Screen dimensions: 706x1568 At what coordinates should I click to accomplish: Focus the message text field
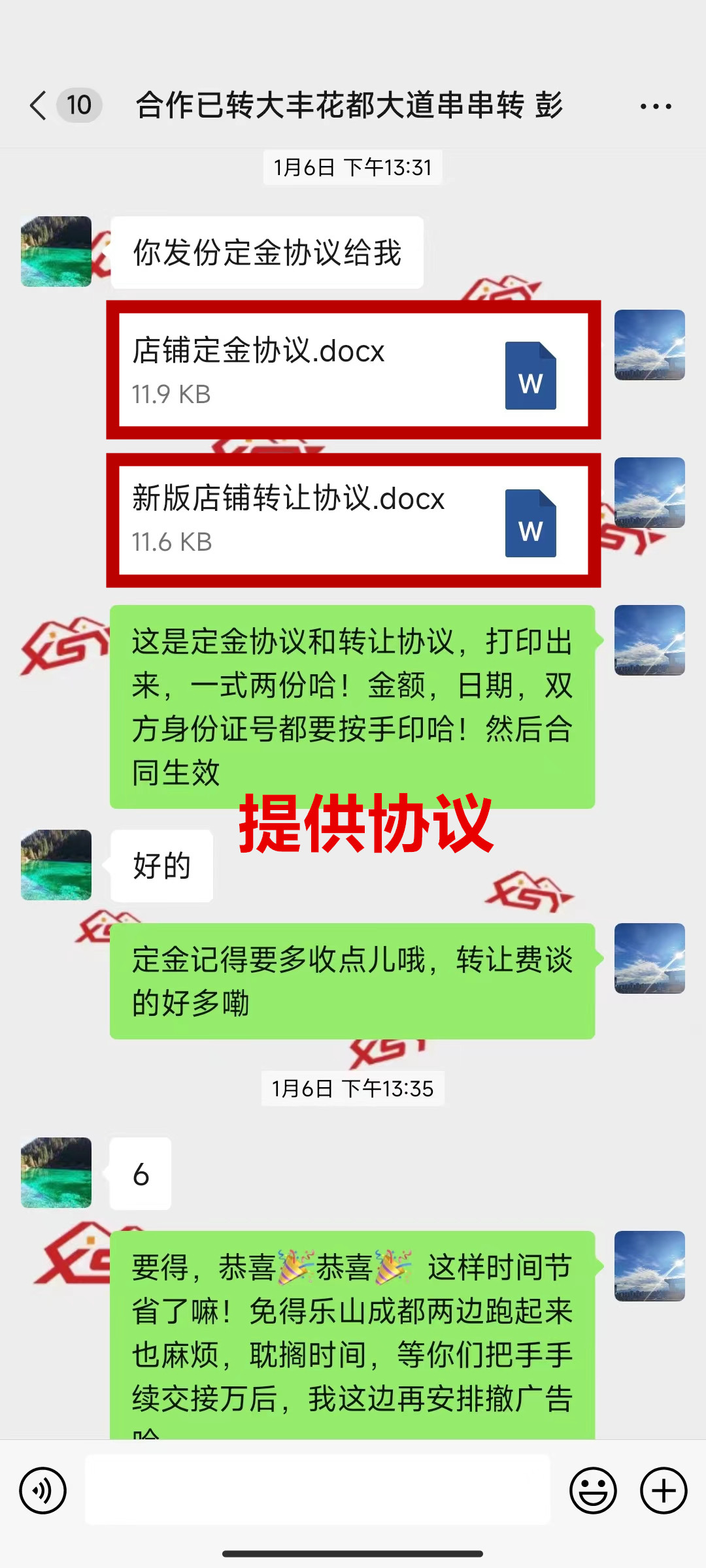[318, 1491]
